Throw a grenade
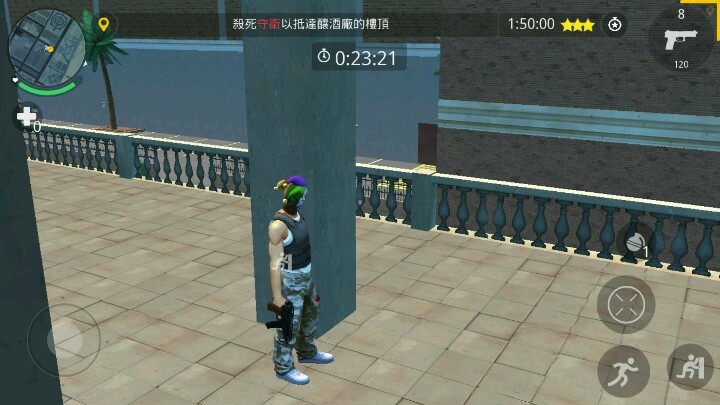 633,242
